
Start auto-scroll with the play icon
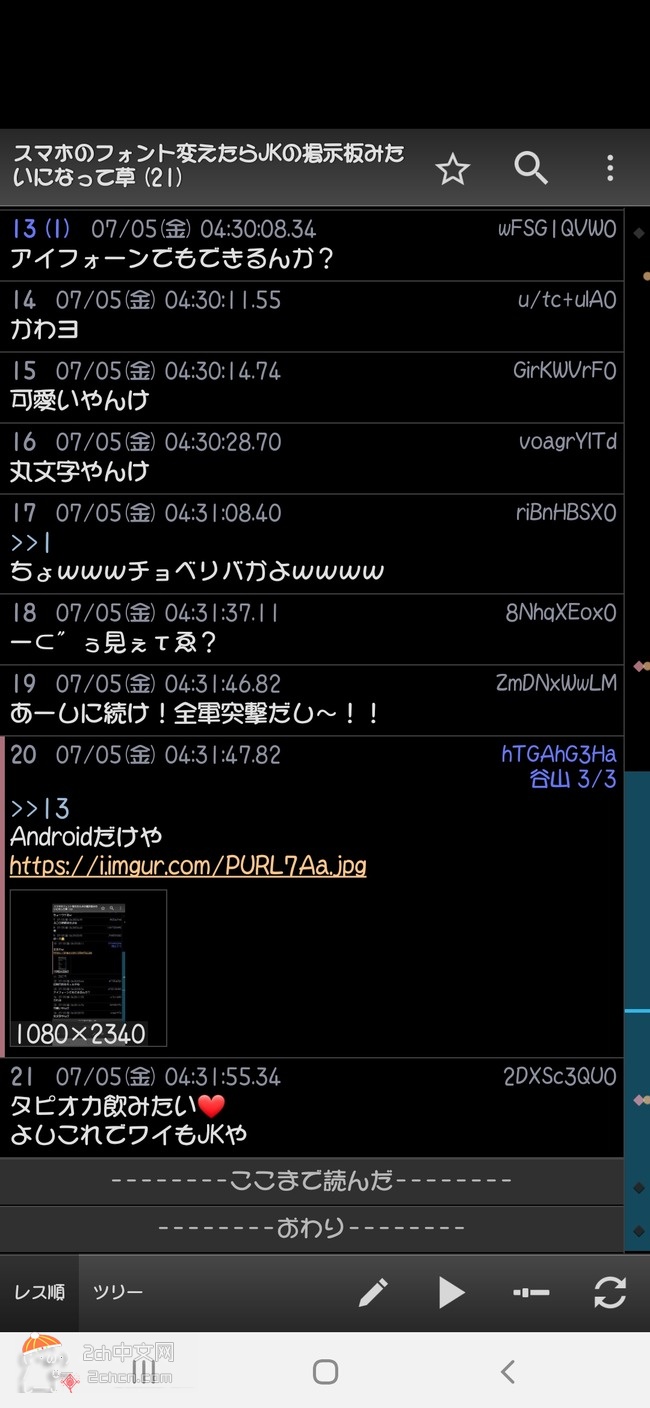(451, 1293)
